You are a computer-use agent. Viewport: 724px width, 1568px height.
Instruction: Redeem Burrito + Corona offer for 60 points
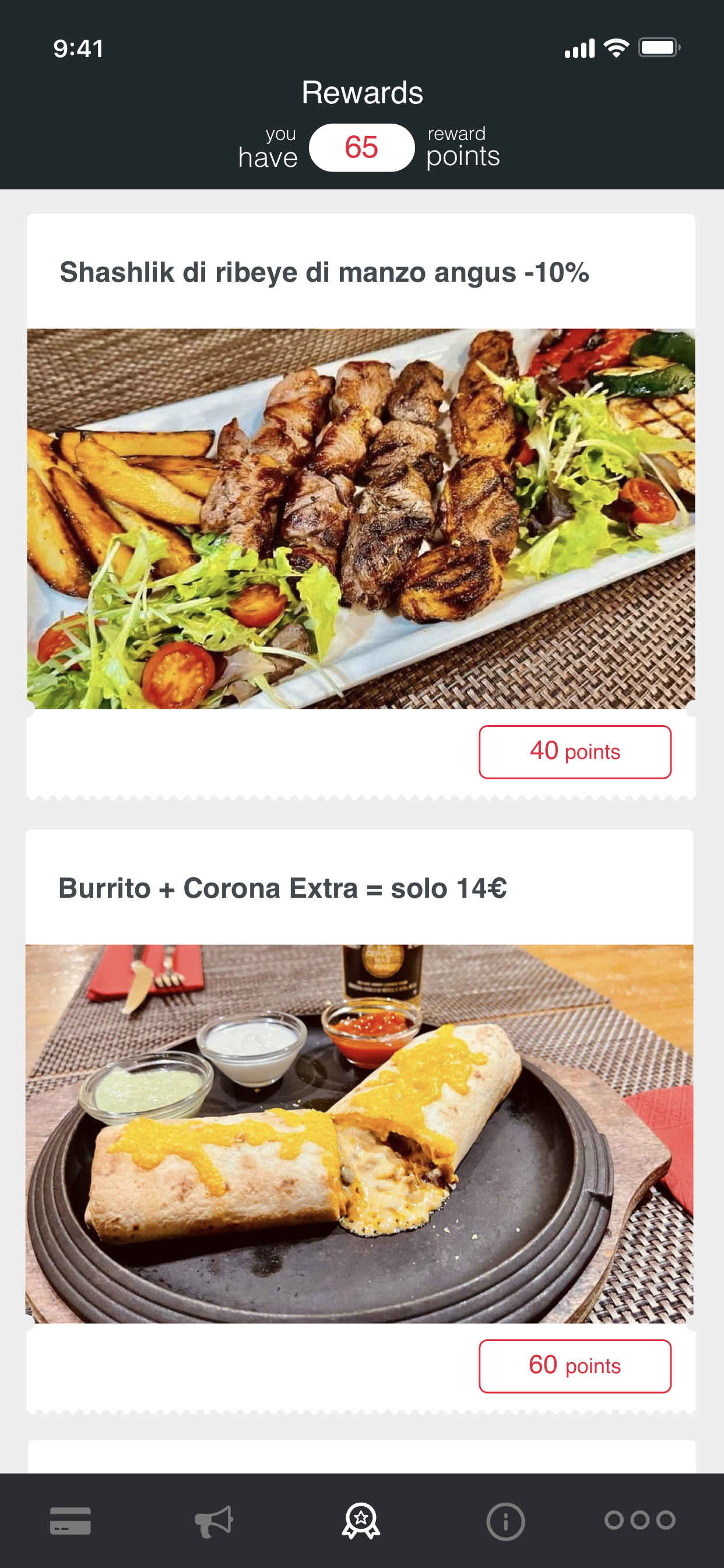coord(574,1366)
